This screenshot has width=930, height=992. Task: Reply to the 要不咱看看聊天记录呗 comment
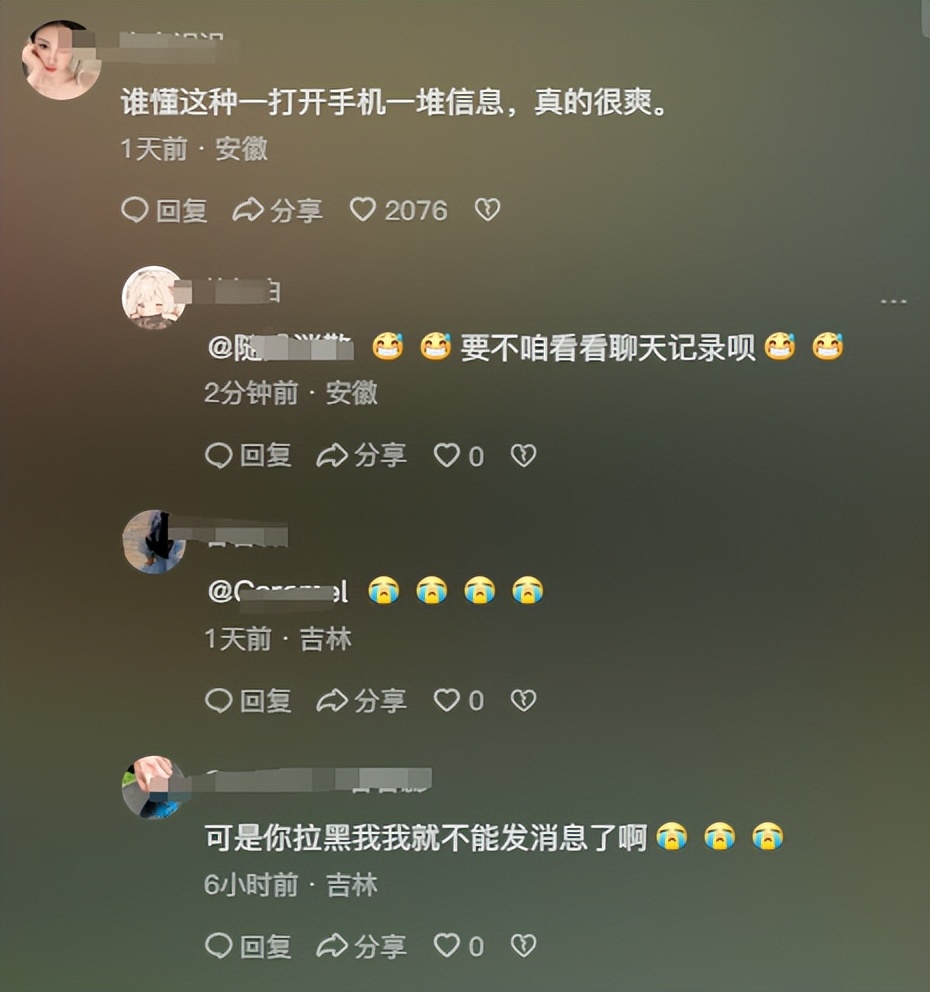248,456
